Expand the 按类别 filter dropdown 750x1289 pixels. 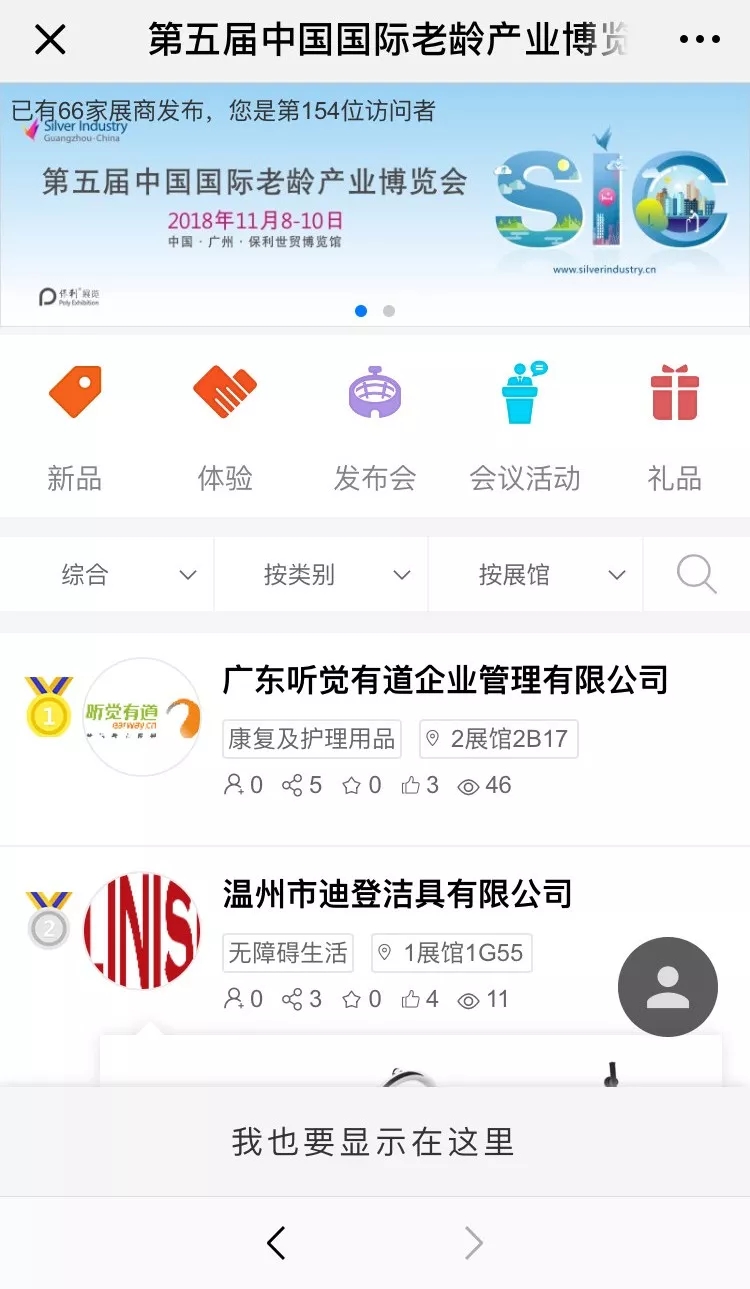tap(321, 575)
